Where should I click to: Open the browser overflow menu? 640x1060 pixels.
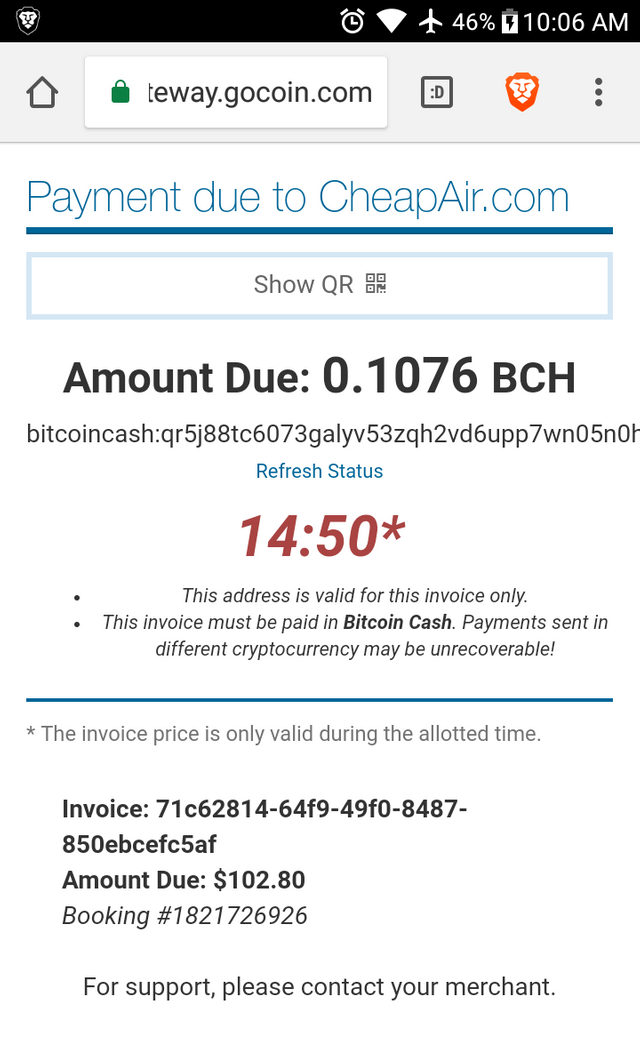point(598,93)
